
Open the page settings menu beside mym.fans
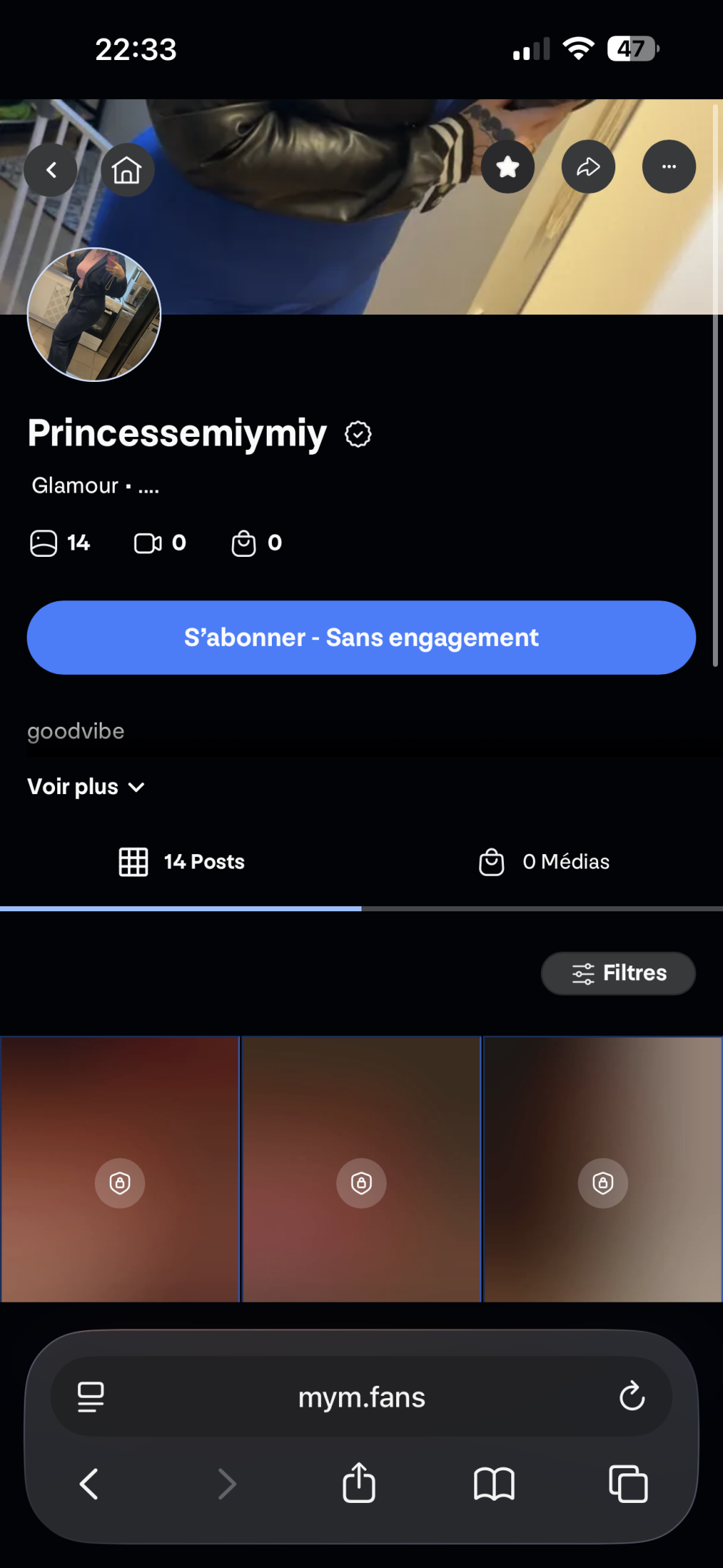coord(91,1397)
